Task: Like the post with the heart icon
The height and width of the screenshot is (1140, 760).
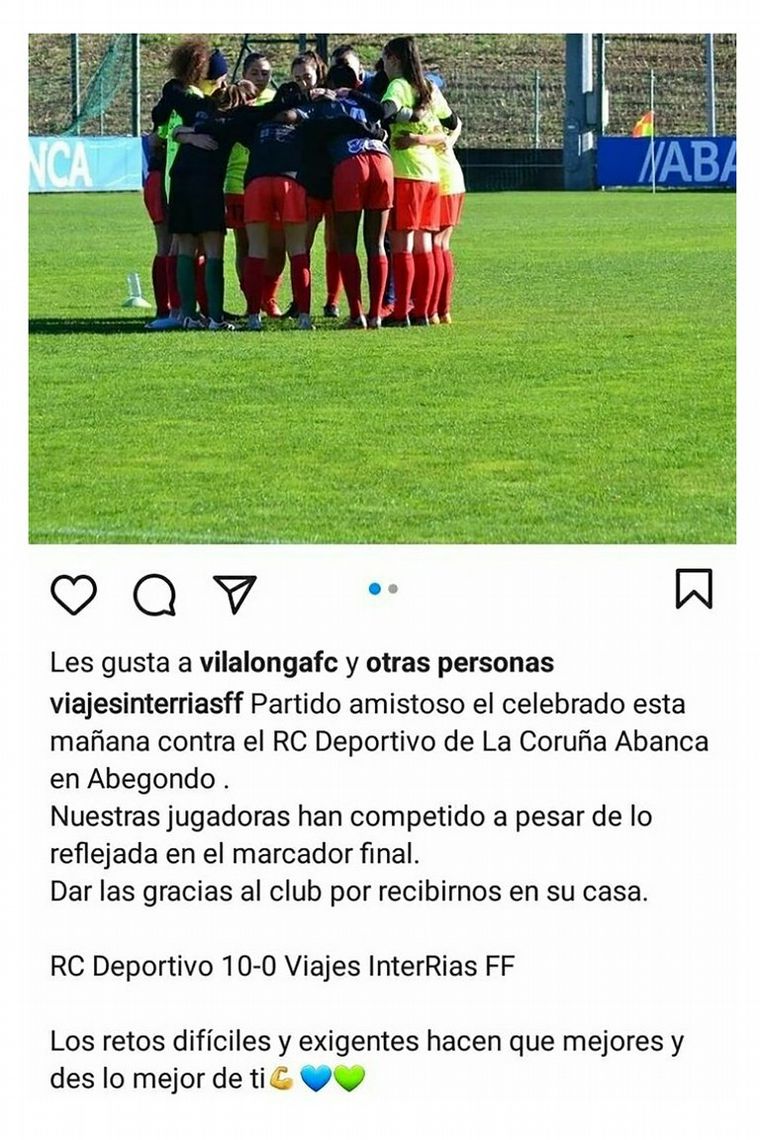Action: coord(73,595)
